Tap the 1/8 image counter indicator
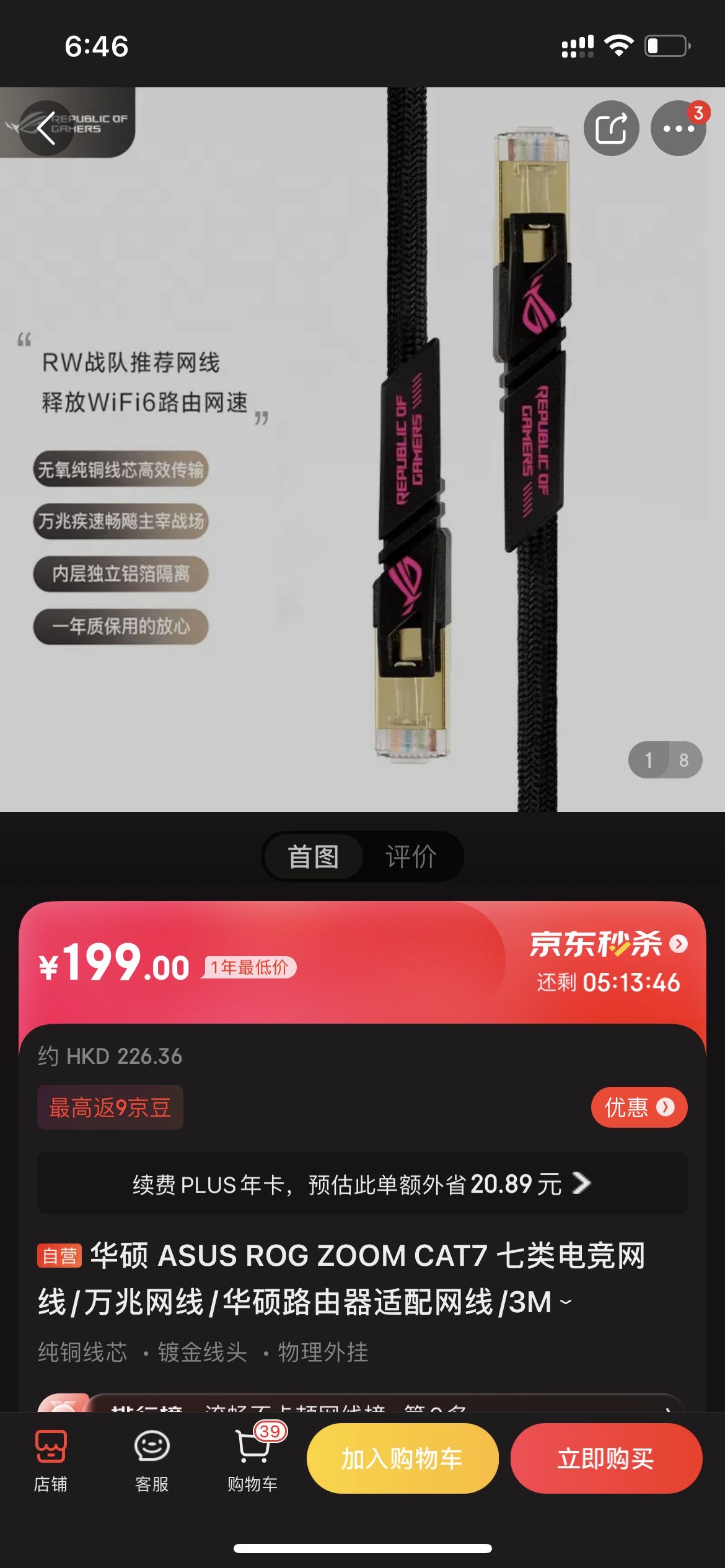The width and height of the screenshot is (725, 1568). 665,759
